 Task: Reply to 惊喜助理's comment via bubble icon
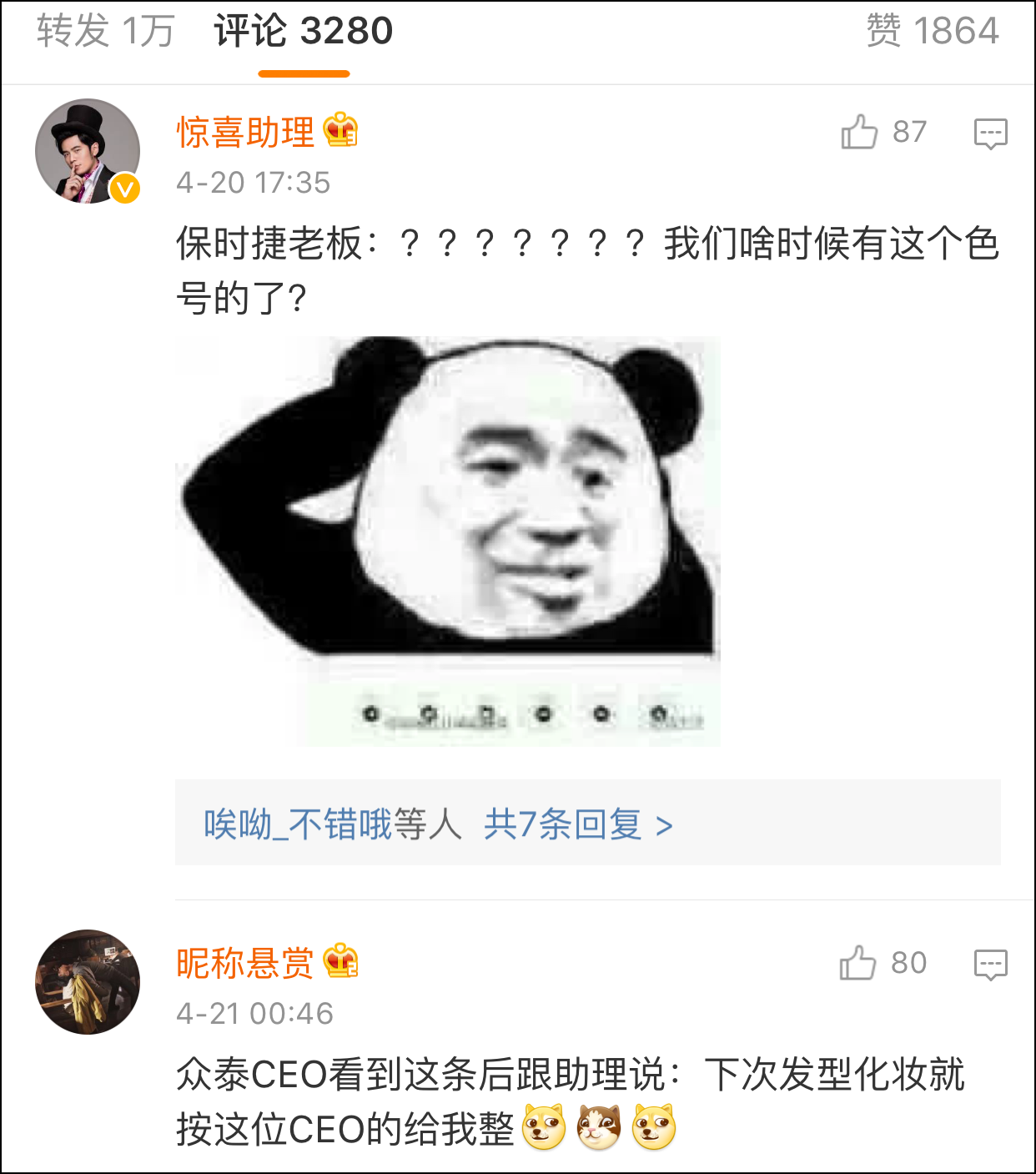(990, 134)
